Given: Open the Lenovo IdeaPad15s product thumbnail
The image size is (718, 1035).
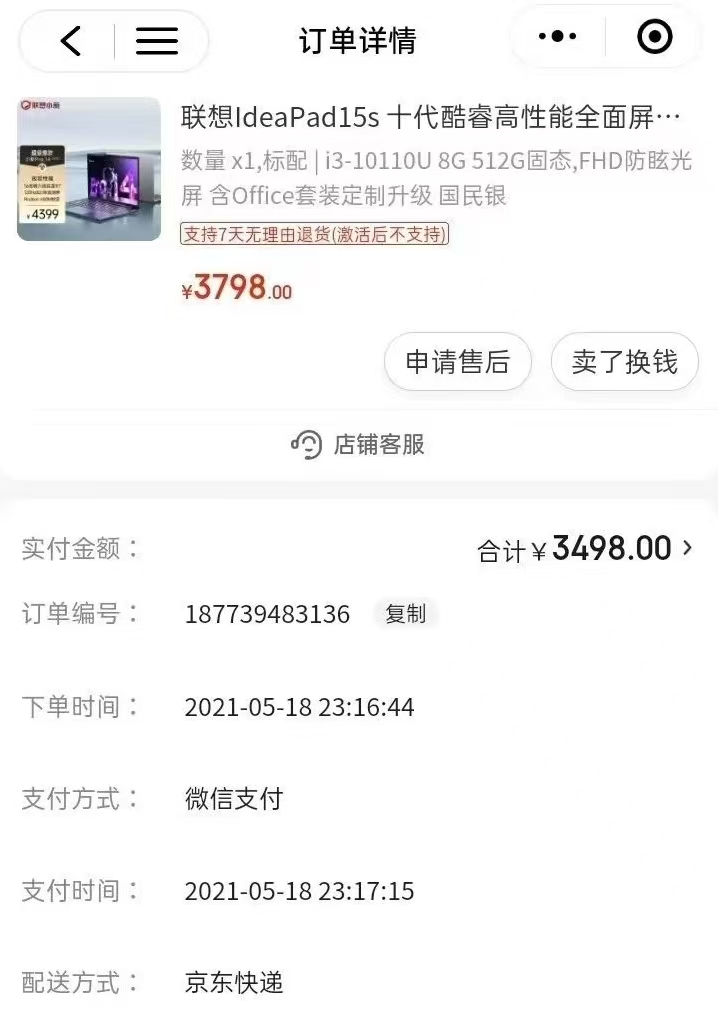Looking at the screenshot, I should (x=89, y=169).
